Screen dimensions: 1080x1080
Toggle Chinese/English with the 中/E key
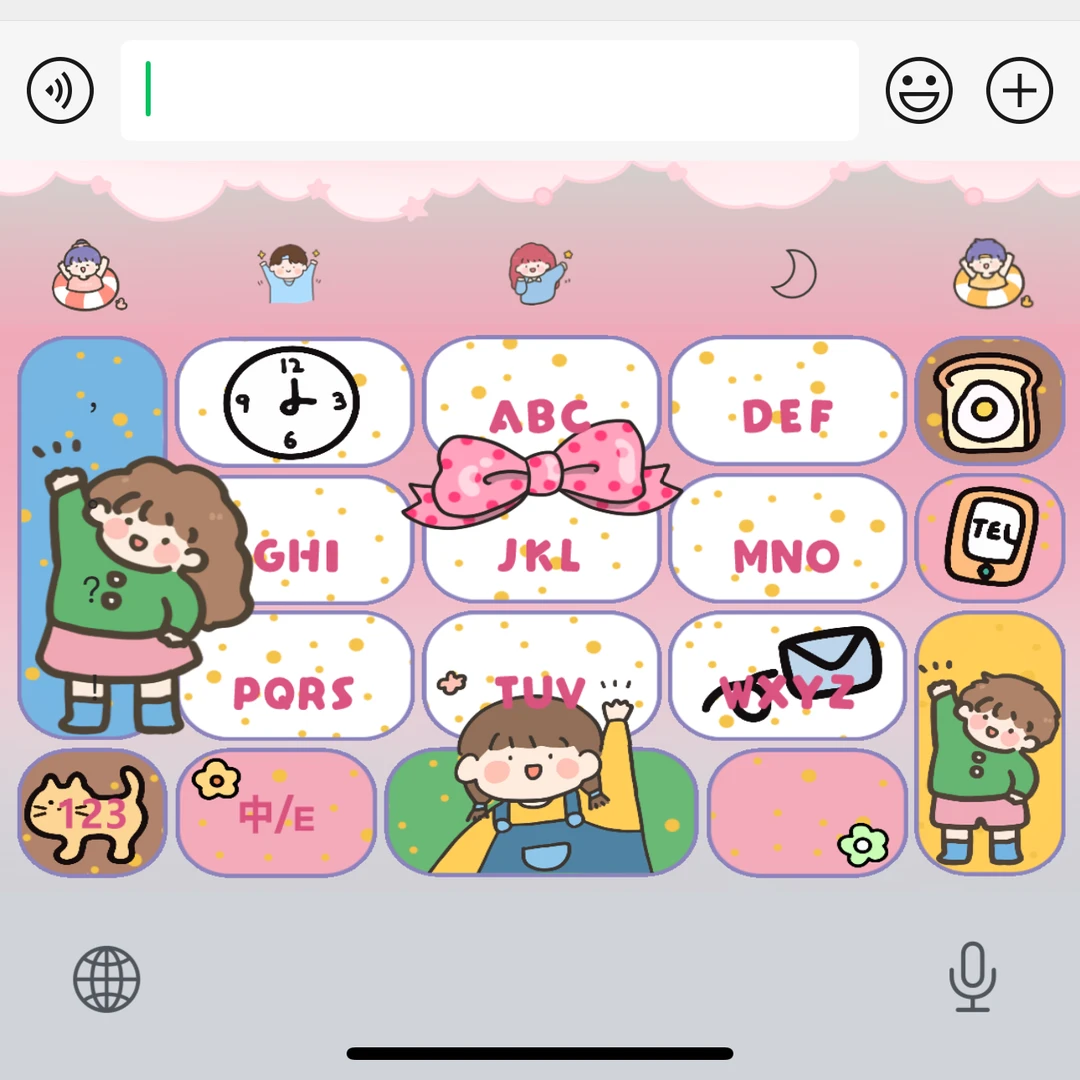point(277,813)
